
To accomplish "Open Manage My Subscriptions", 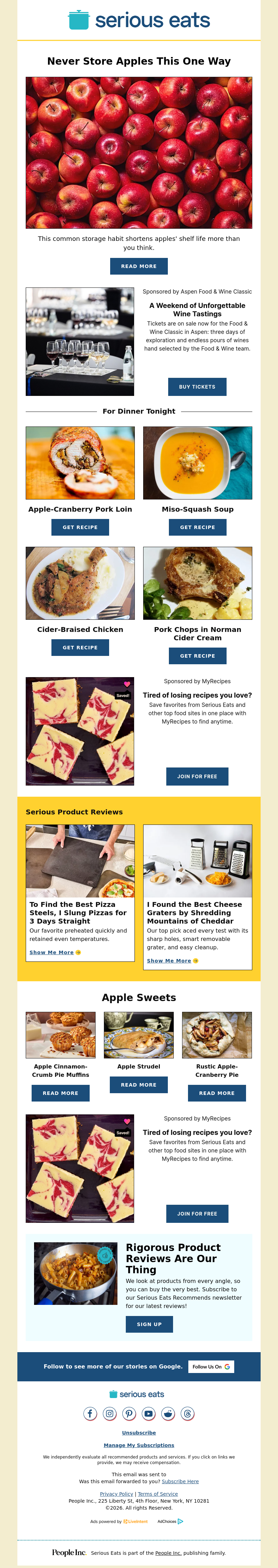I will tap(139, 1445).
